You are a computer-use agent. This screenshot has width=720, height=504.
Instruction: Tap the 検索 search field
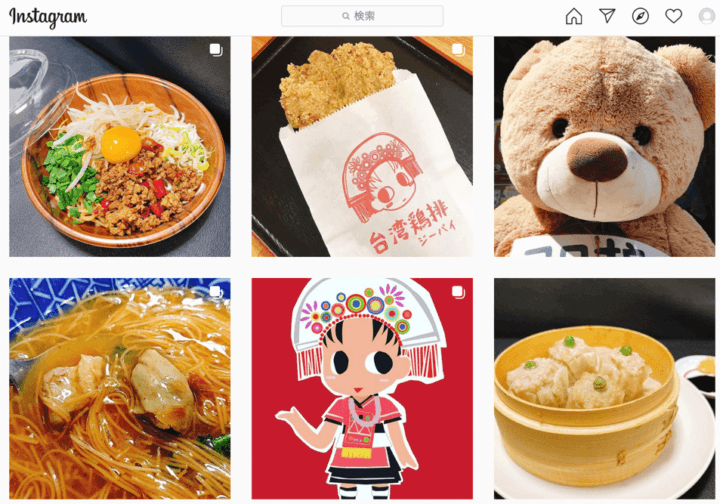362,16
